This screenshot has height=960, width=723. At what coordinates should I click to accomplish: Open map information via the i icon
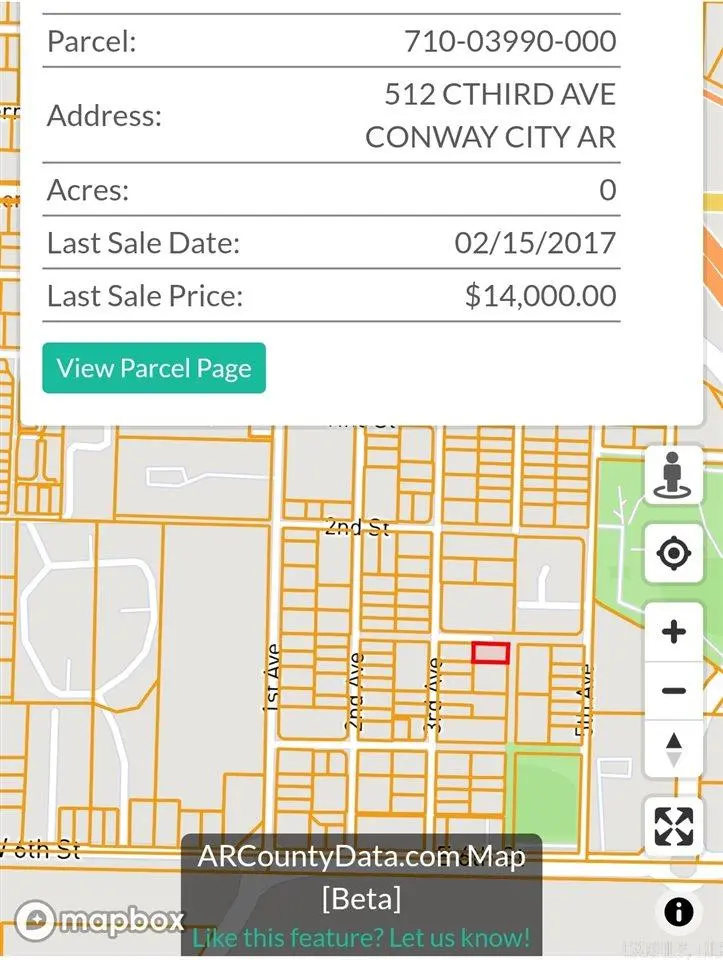point(678,910)
